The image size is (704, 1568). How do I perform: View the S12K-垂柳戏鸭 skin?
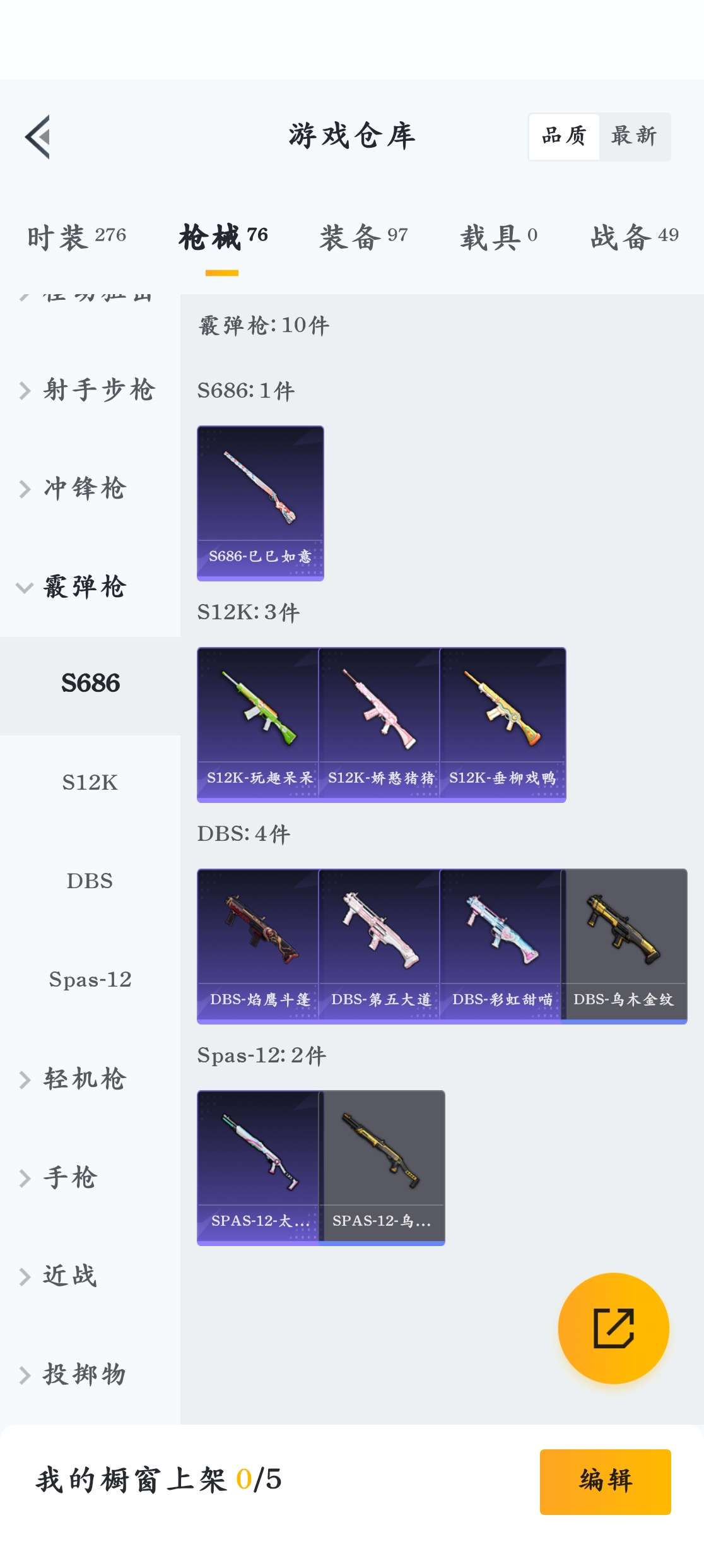point(502,725)
